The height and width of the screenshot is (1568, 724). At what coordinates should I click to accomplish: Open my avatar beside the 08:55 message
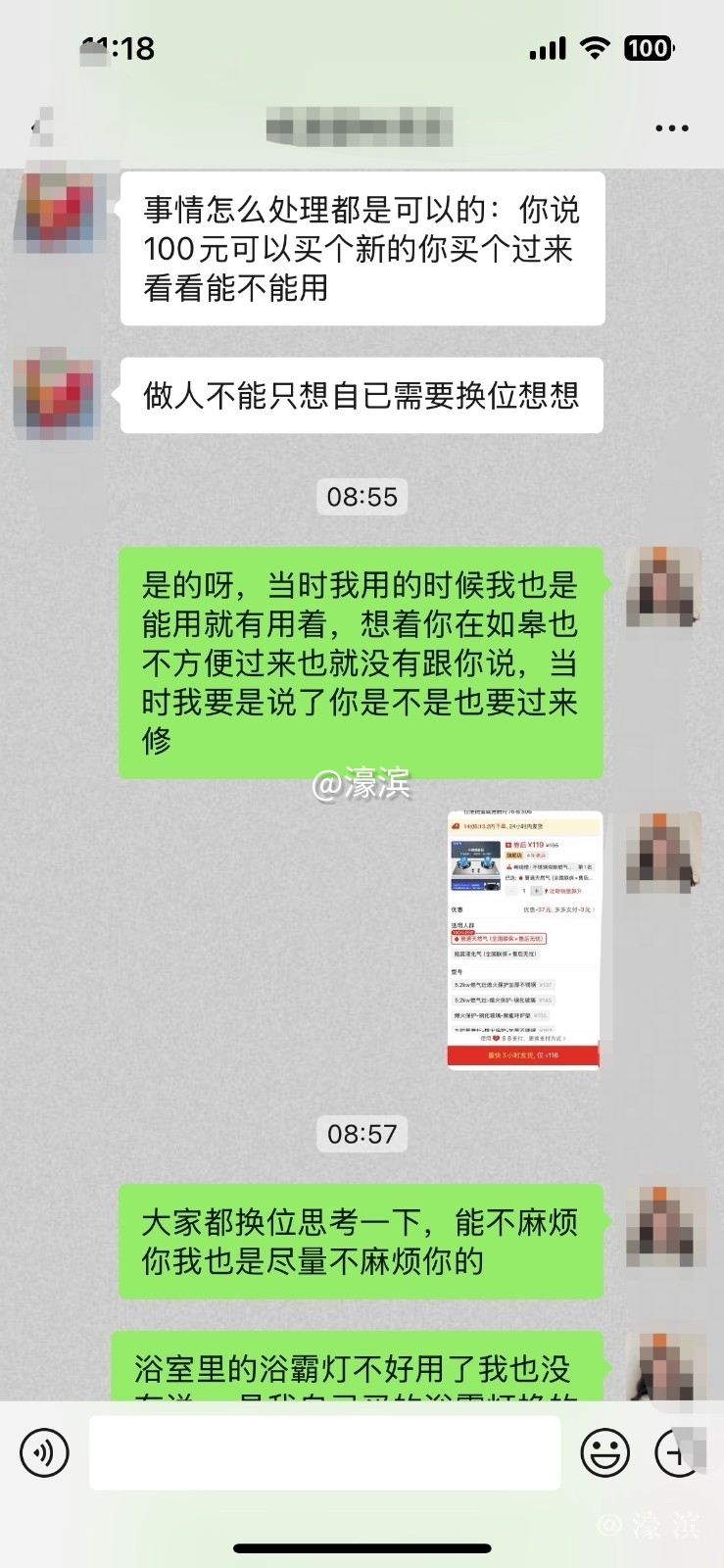click(665, 588)
